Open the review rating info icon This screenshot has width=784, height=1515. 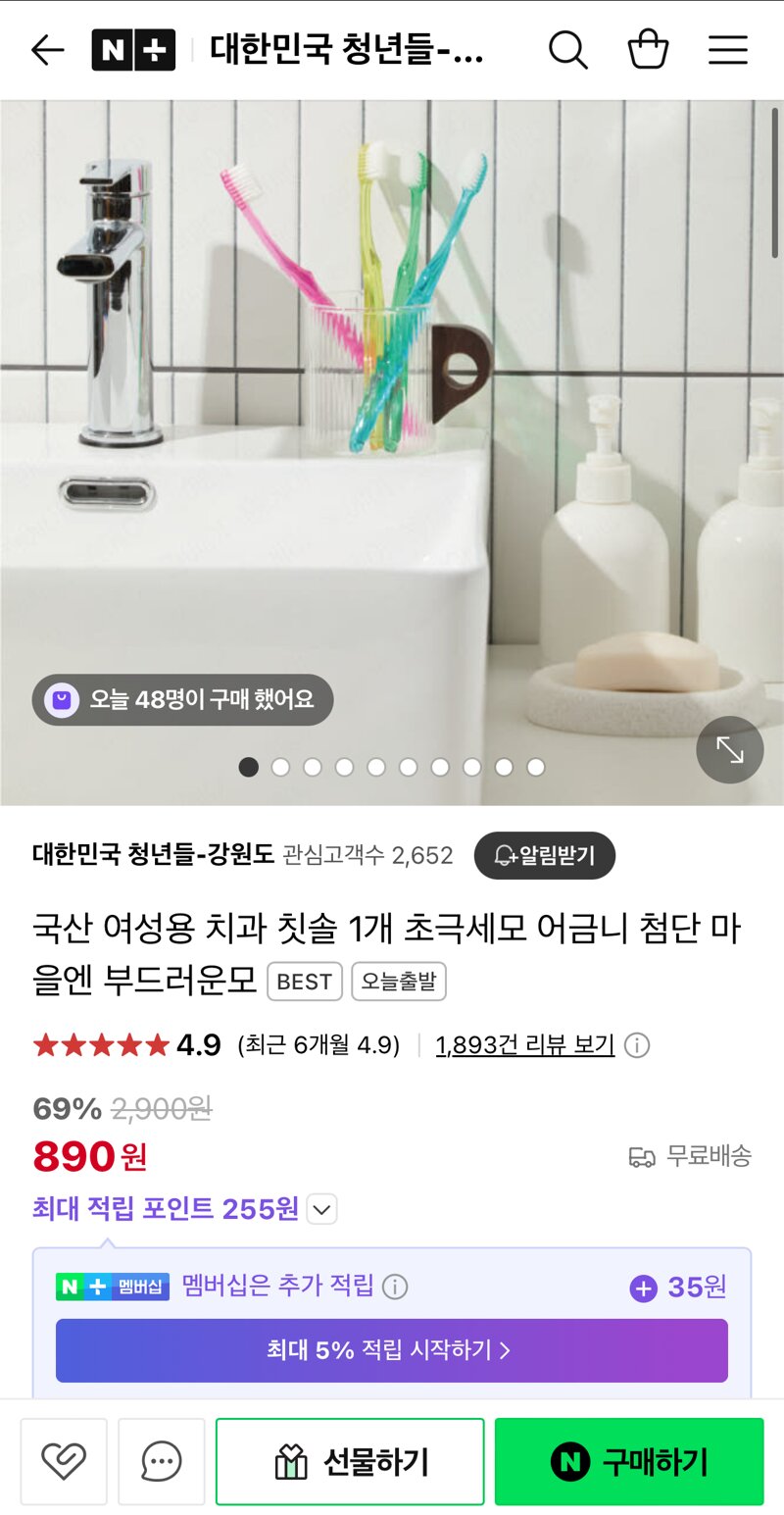(637, 1045)
